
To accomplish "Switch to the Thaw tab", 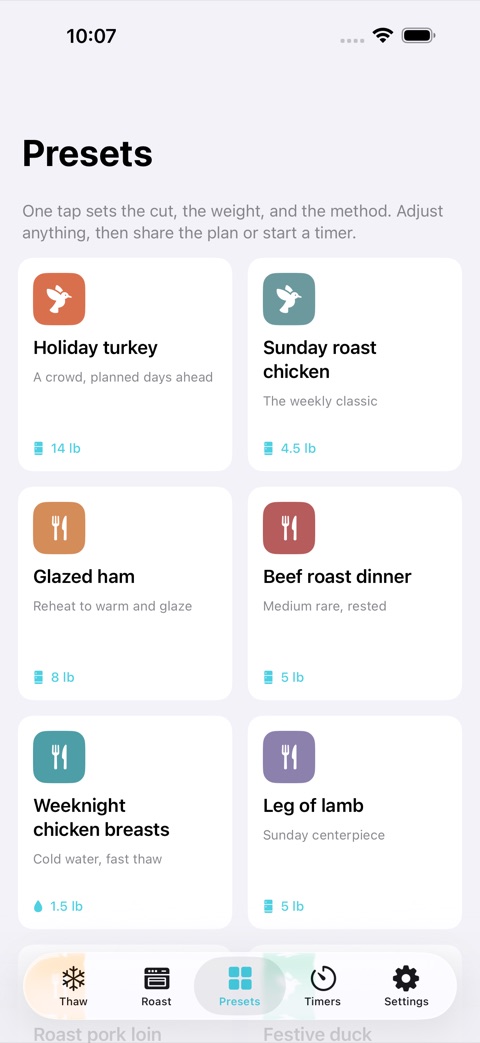I will 73,986.
